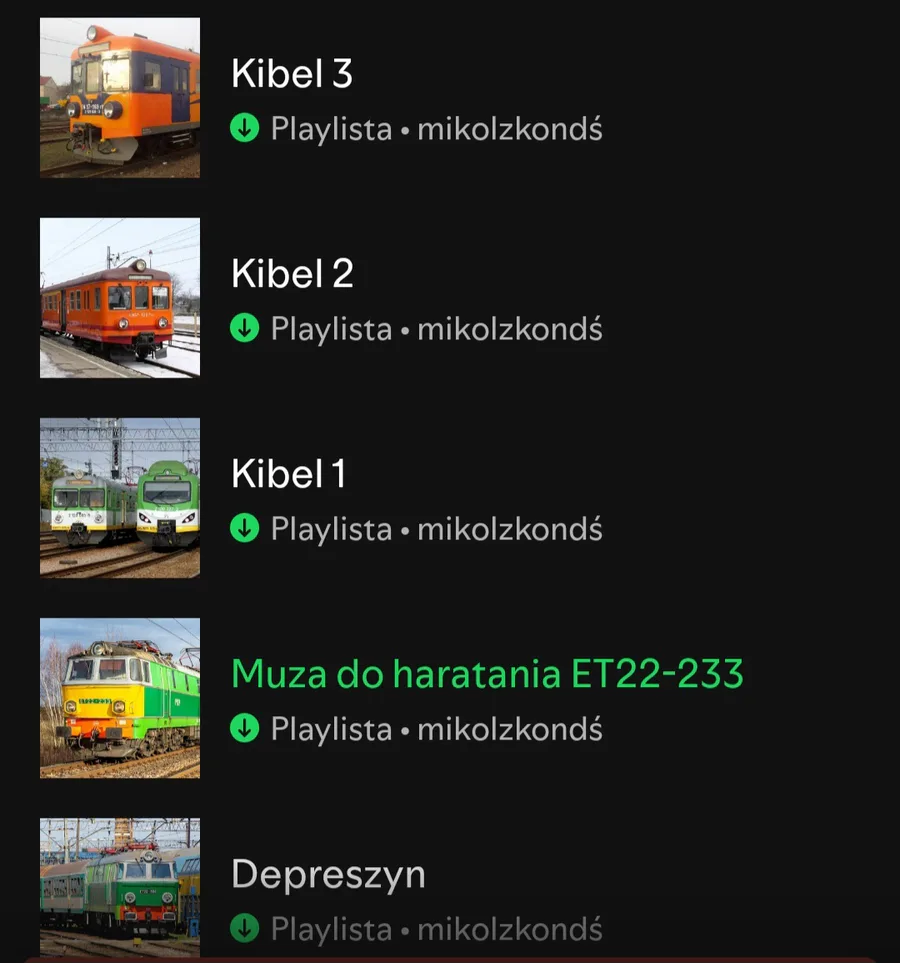Open the Depreszyn playlist

tap(328, 875)
